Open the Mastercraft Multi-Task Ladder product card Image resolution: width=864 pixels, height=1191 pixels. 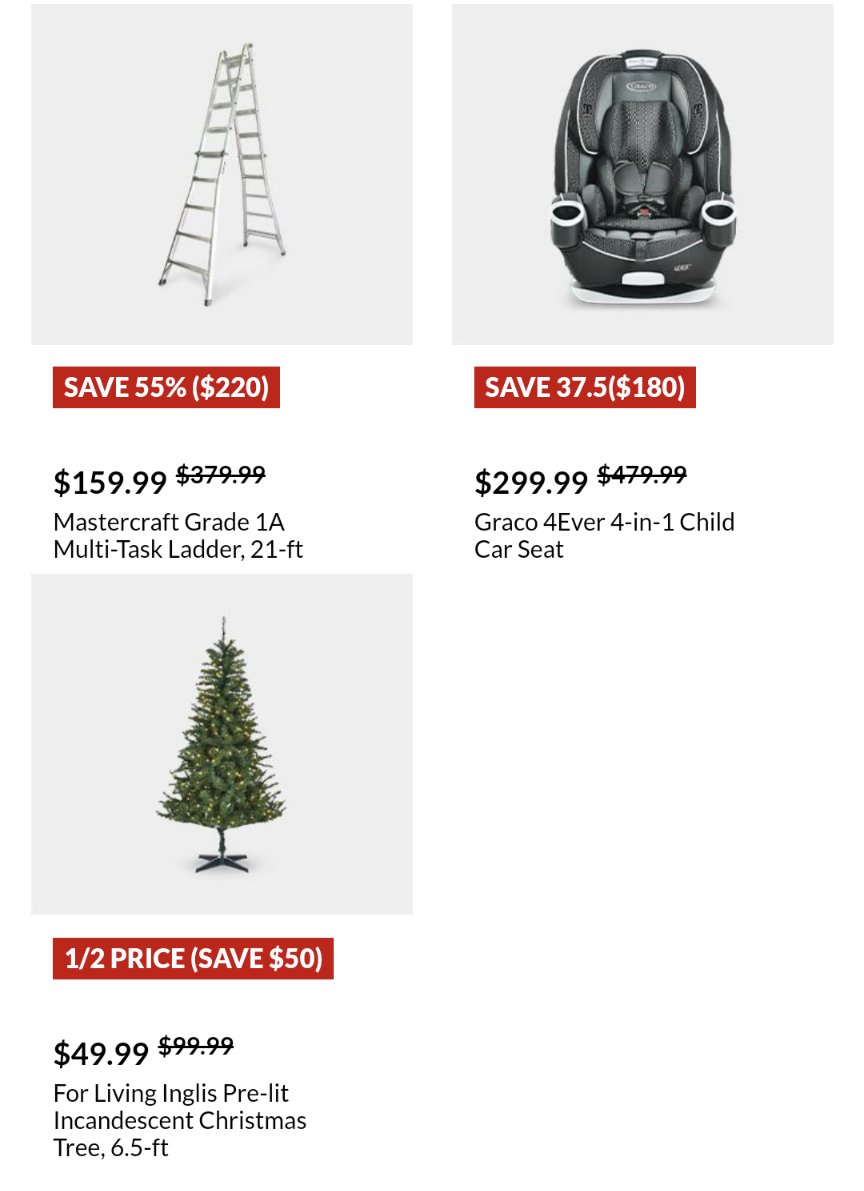[x=221, y=175]
